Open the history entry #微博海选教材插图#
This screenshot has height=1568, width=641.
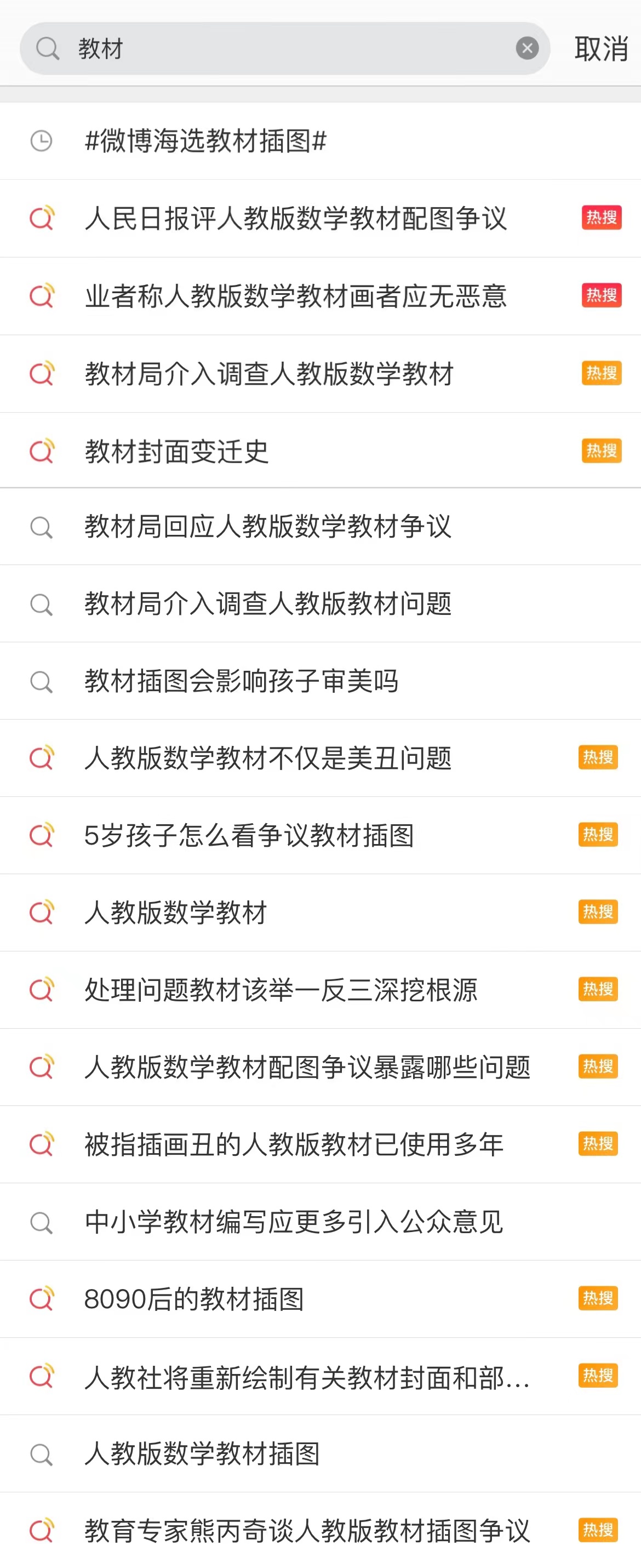tap(207, 141)
